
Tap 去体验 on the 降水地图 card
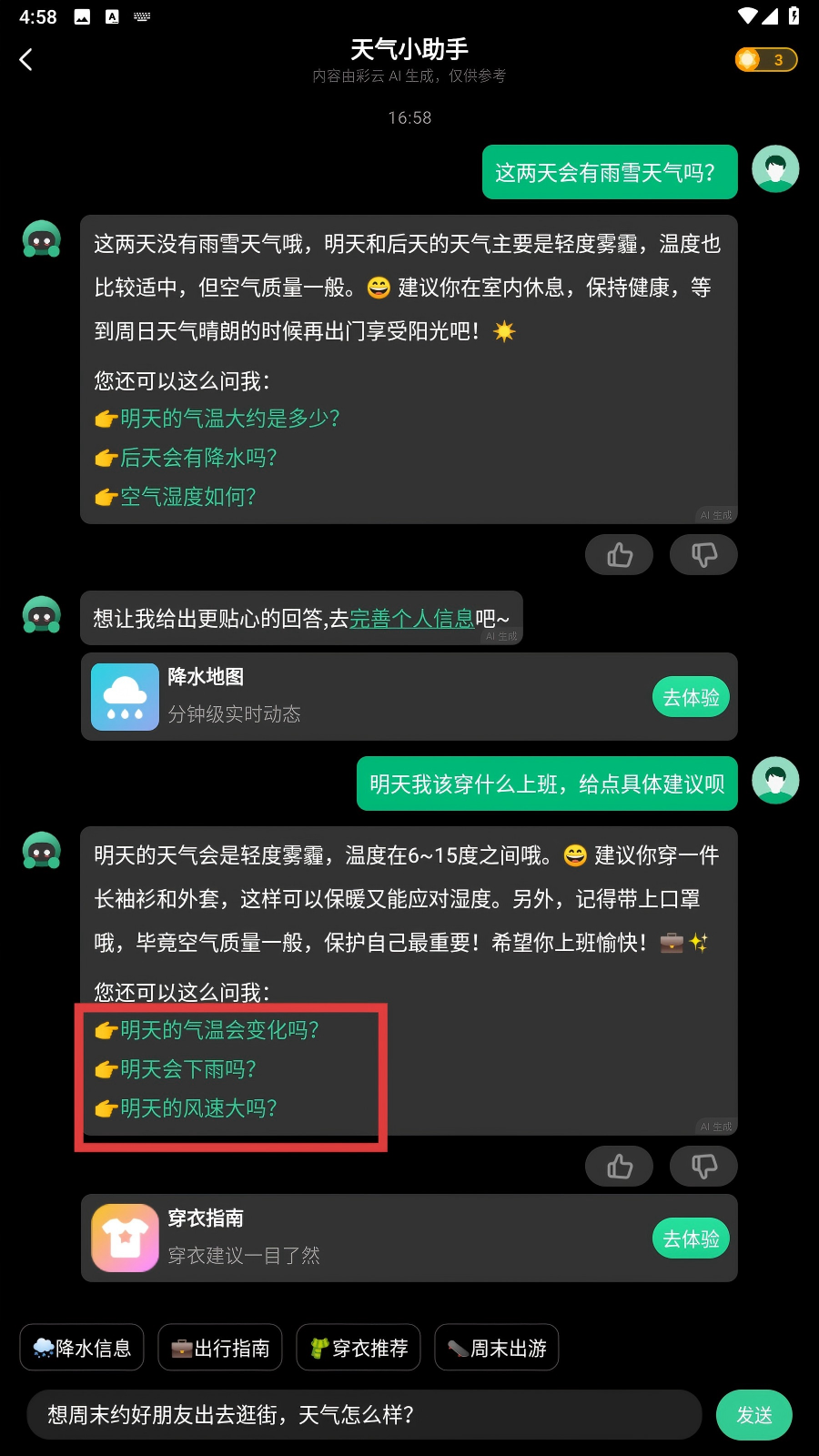tap(691, 698)
